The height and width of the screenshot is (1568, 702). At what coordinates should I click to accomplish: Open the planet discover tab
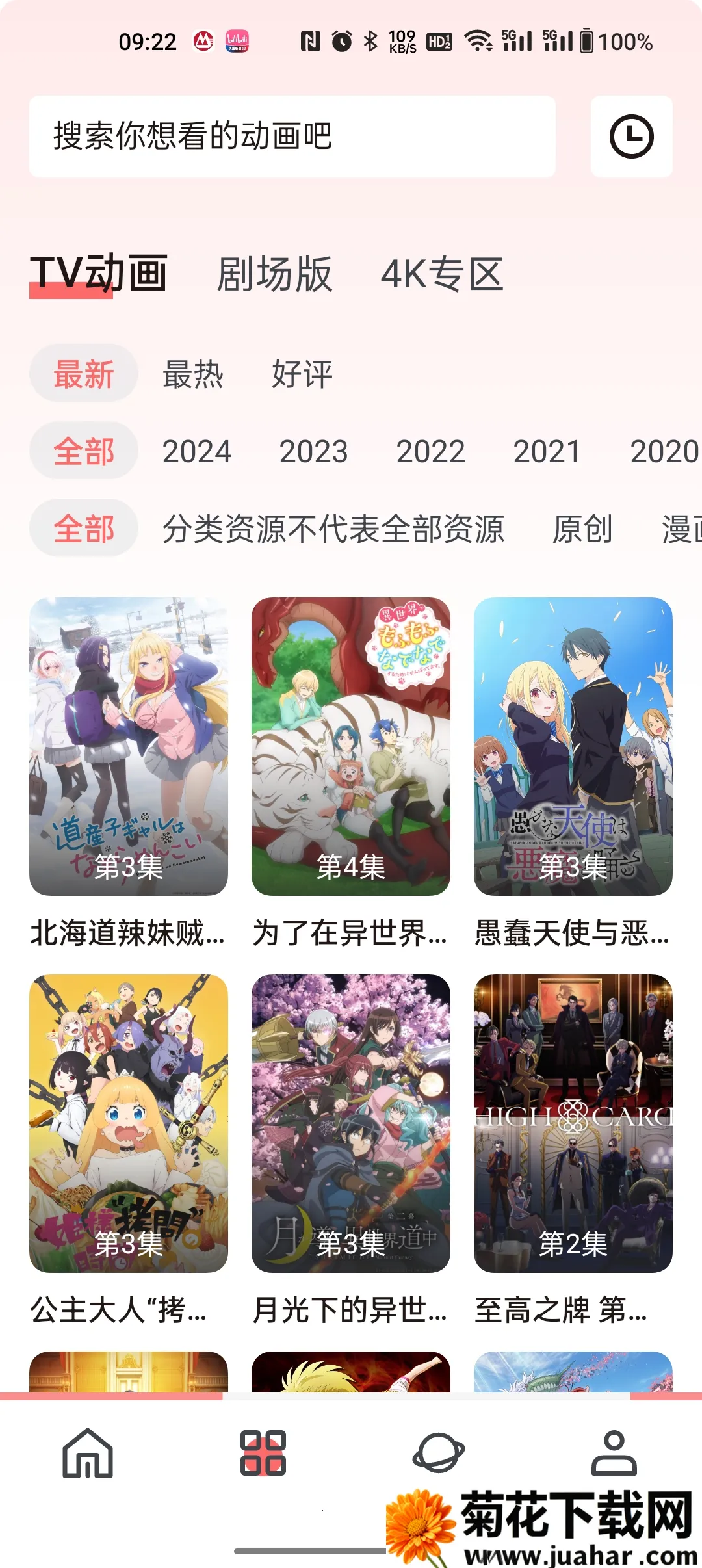tap(439, 1454)
